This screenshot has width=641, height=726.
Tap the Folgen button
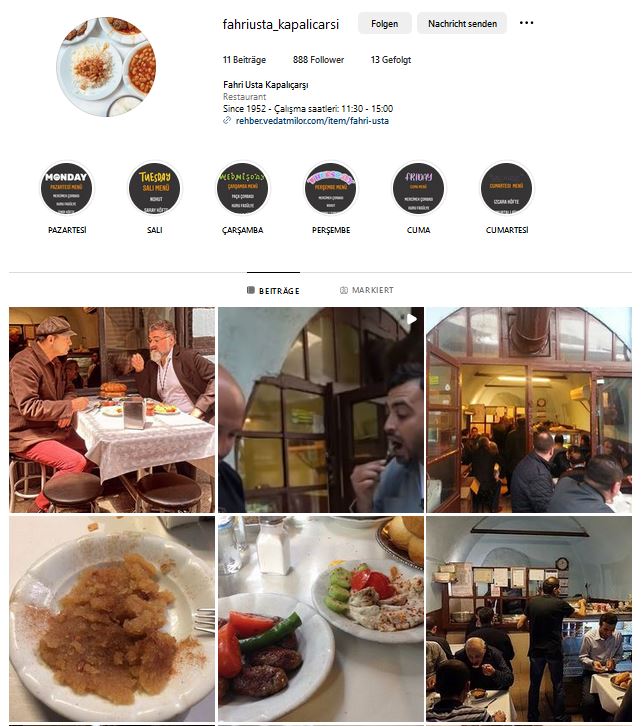(x=384, y=23)
